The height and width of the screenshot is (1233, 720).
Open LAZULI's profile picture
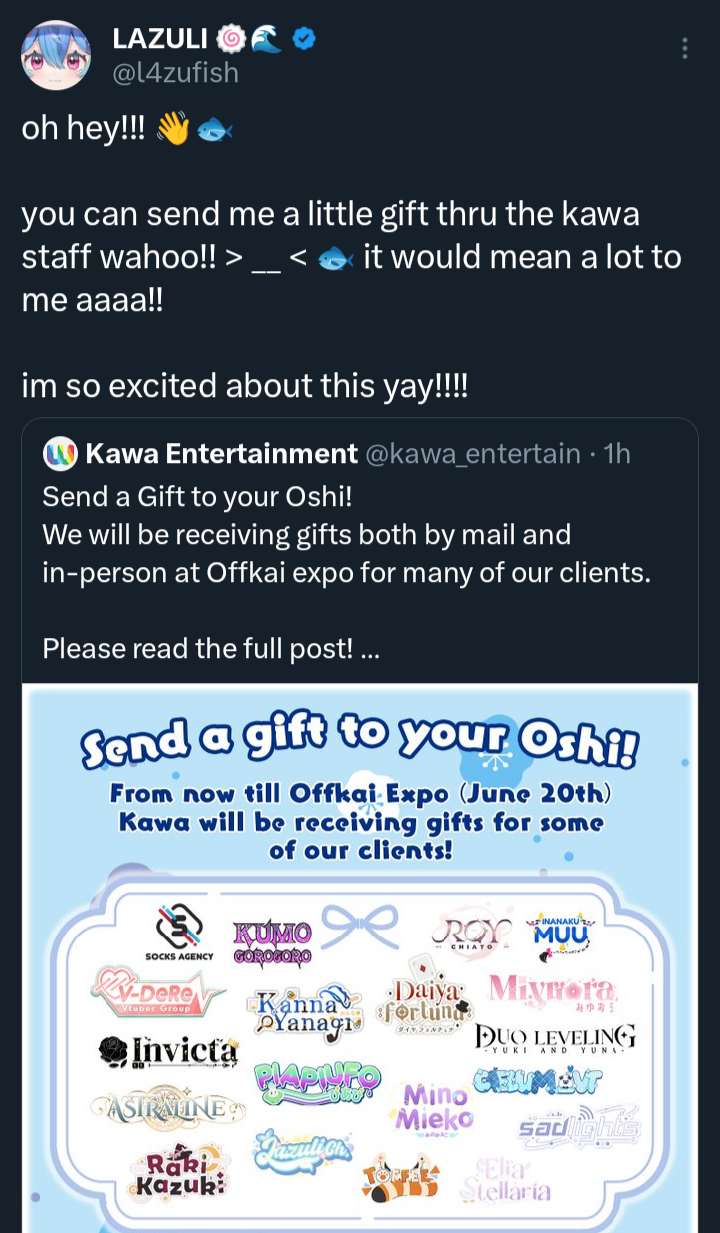click(x=56, y=56)
